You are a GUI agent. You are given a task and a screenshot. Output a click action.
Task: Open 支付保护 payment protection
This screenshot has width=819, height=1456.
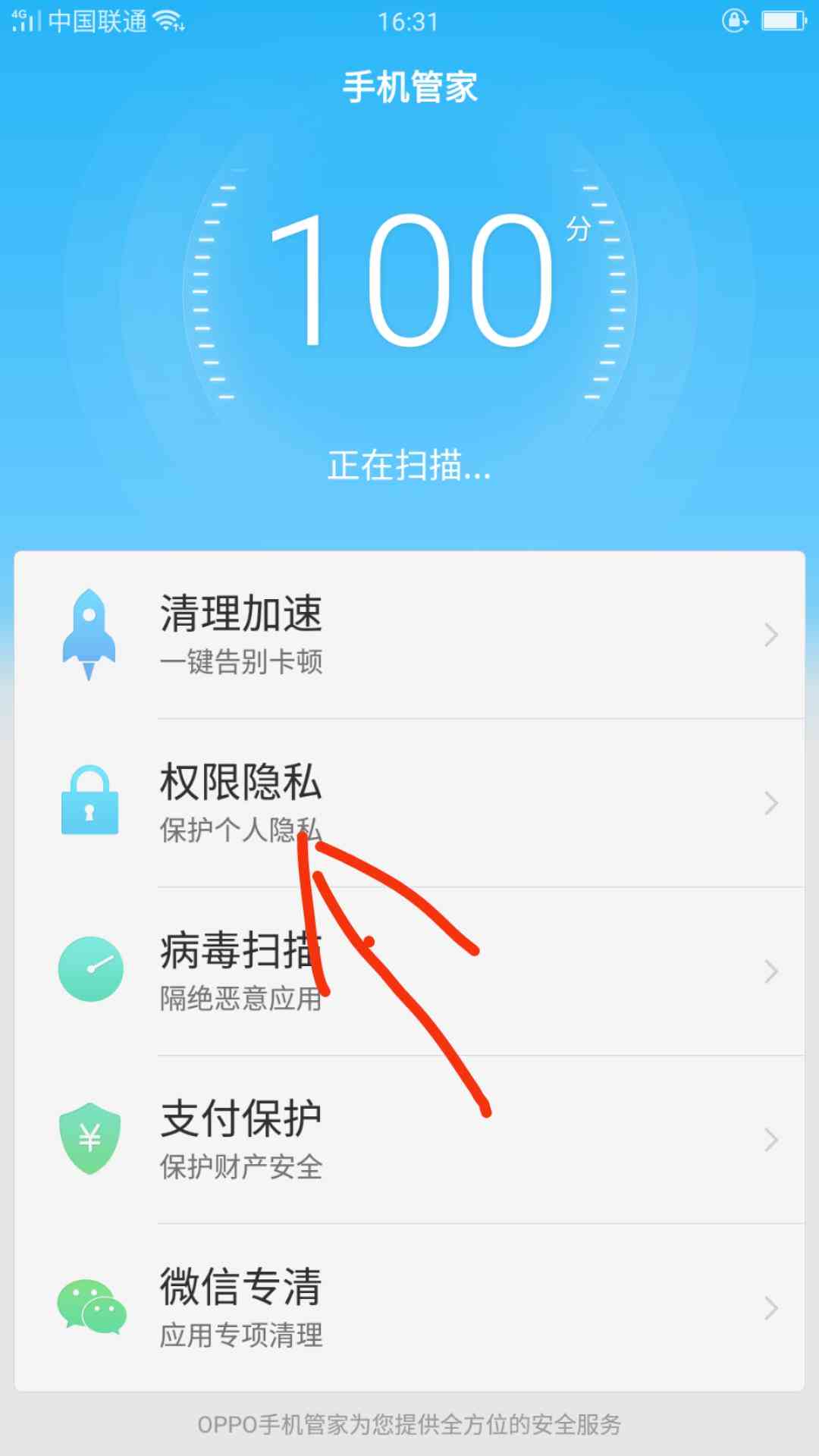[409, 1139]
